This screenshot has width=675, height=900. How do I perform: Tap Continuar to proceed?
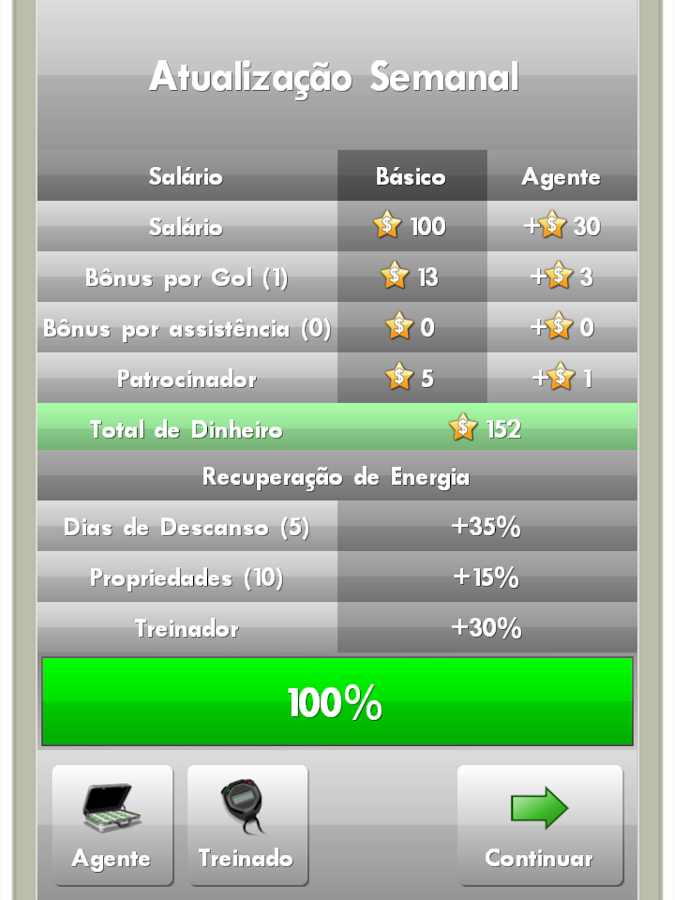[x=540, y=825]
